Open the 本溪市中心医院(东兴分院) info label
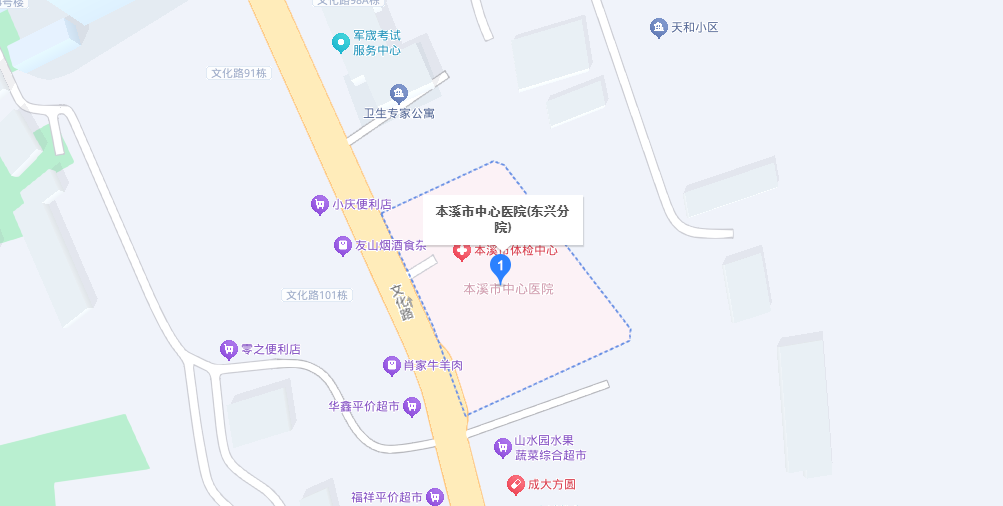 502,219
